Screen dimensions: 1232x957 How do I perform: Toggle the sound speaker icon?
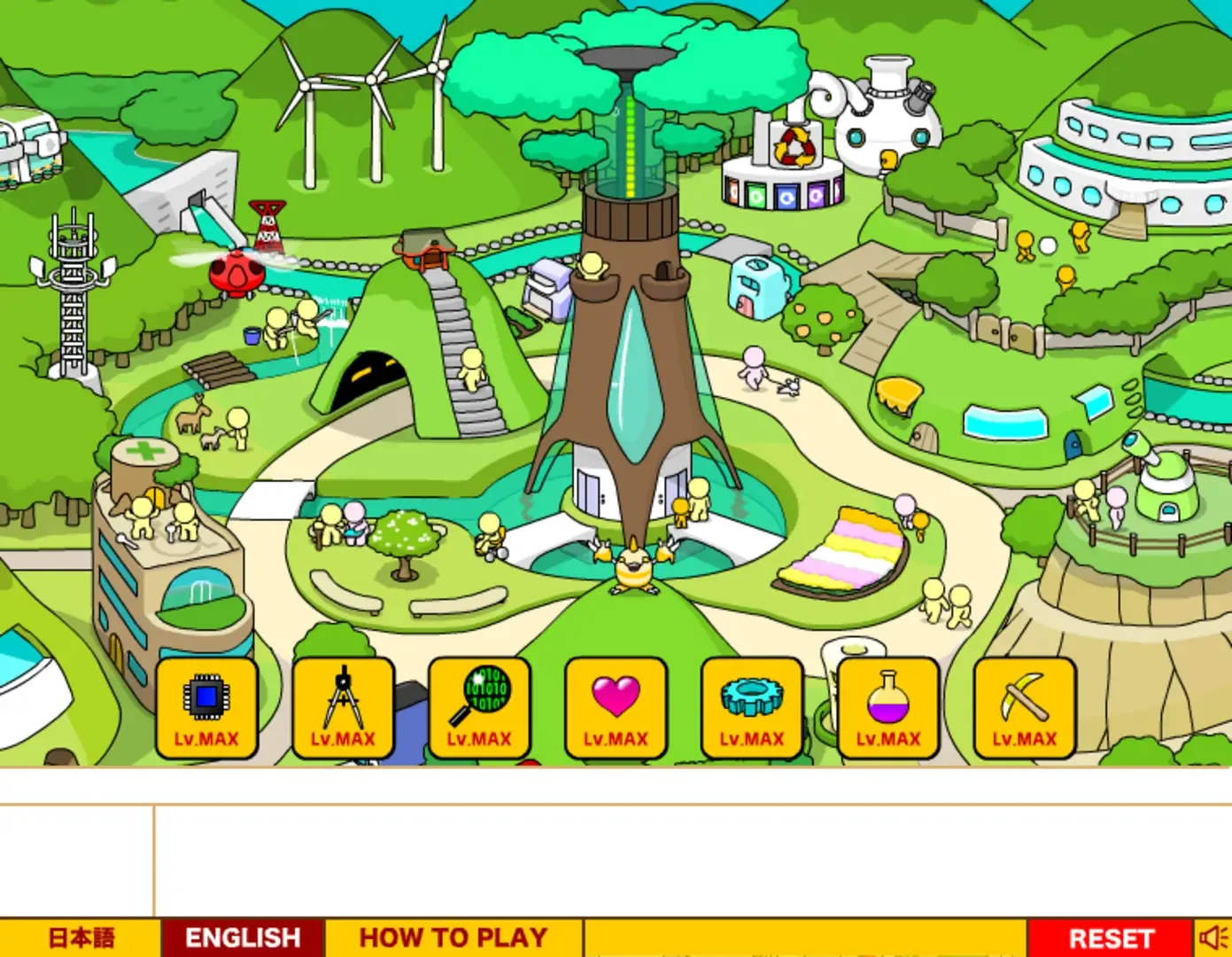click(1213, 938)
